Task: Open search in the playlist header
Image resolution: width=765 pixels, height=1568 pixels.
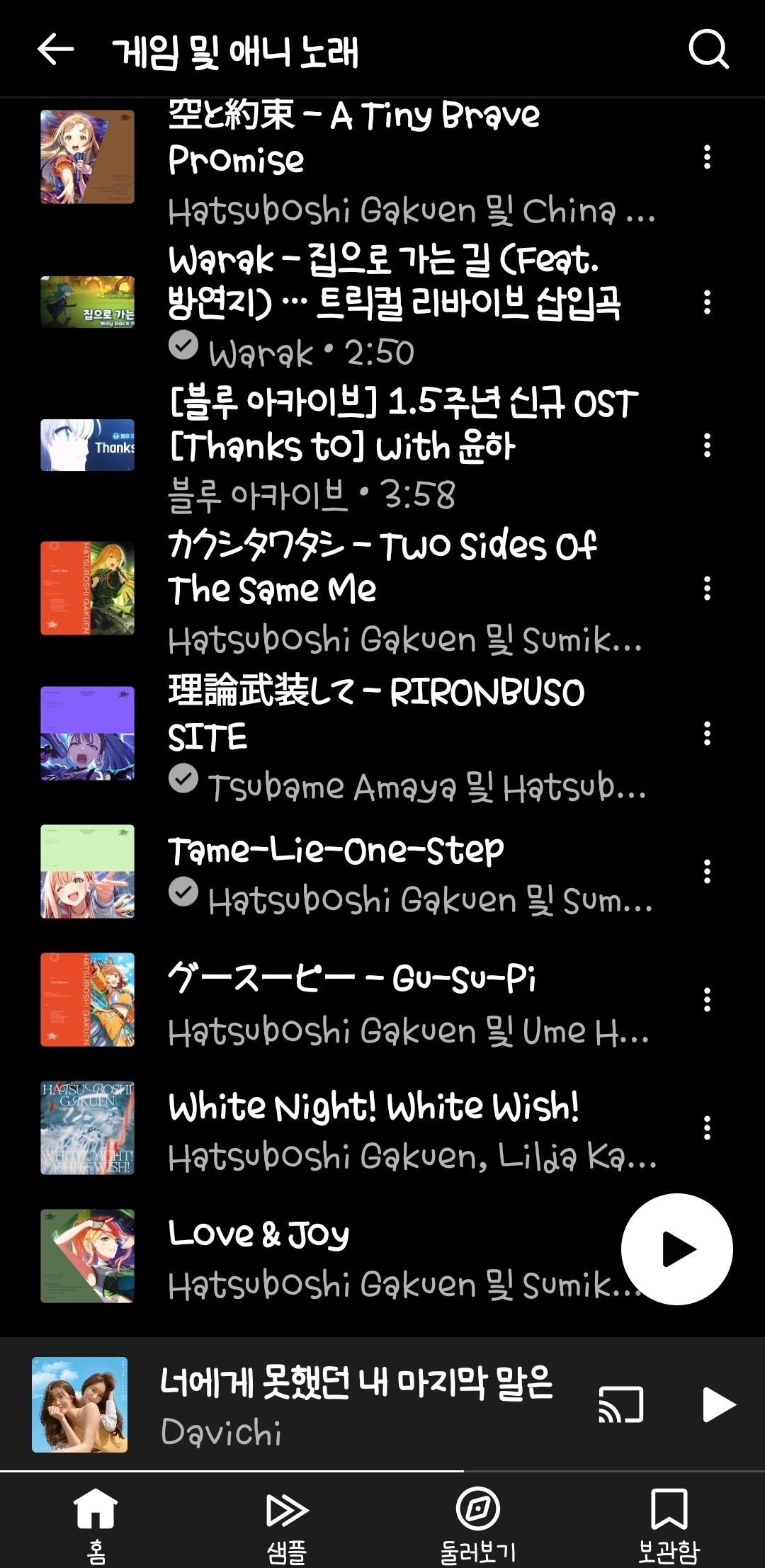Action: point(708,50)
